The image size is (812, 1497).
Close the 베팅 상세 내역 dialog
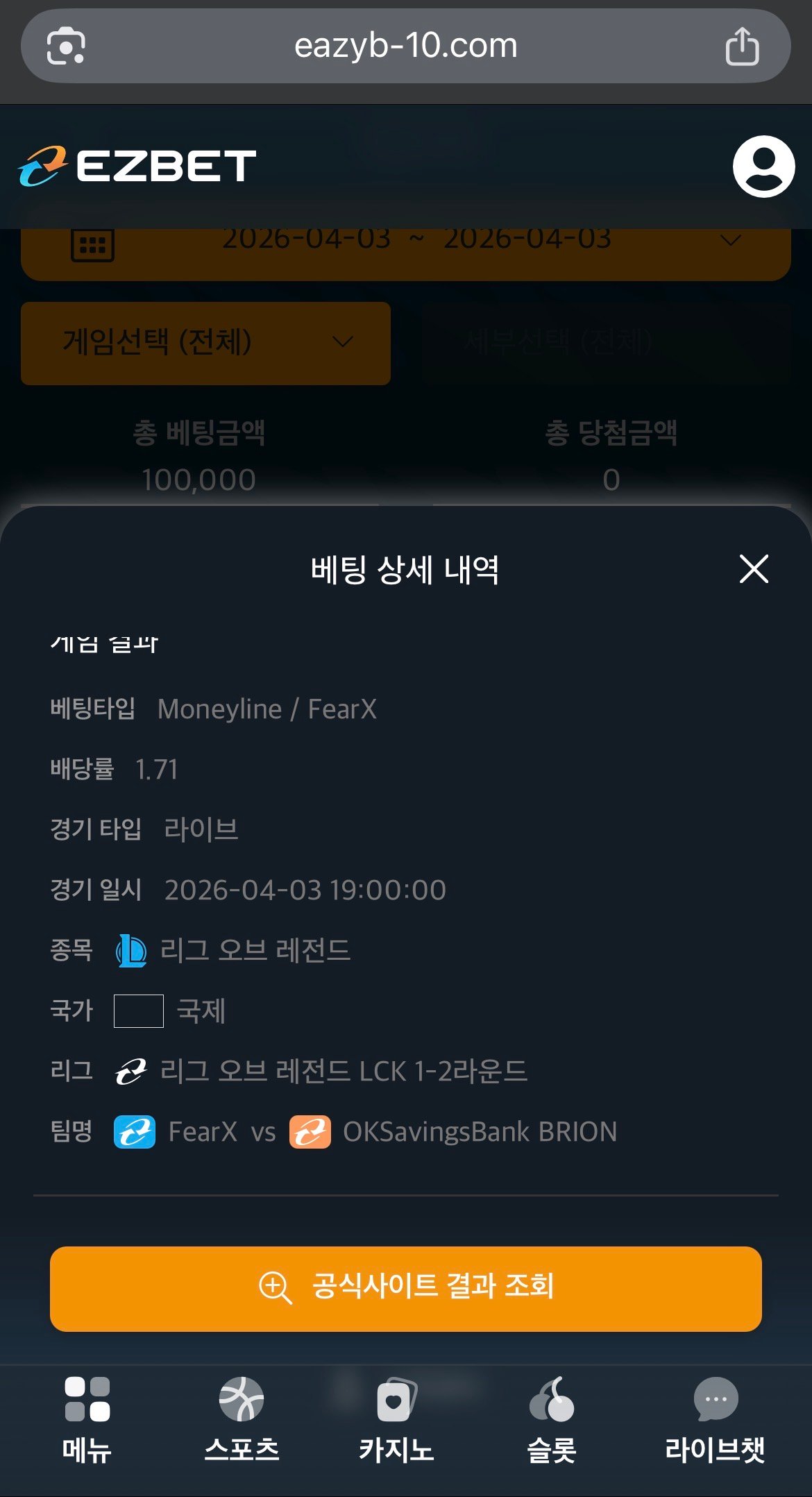(754, 569)
